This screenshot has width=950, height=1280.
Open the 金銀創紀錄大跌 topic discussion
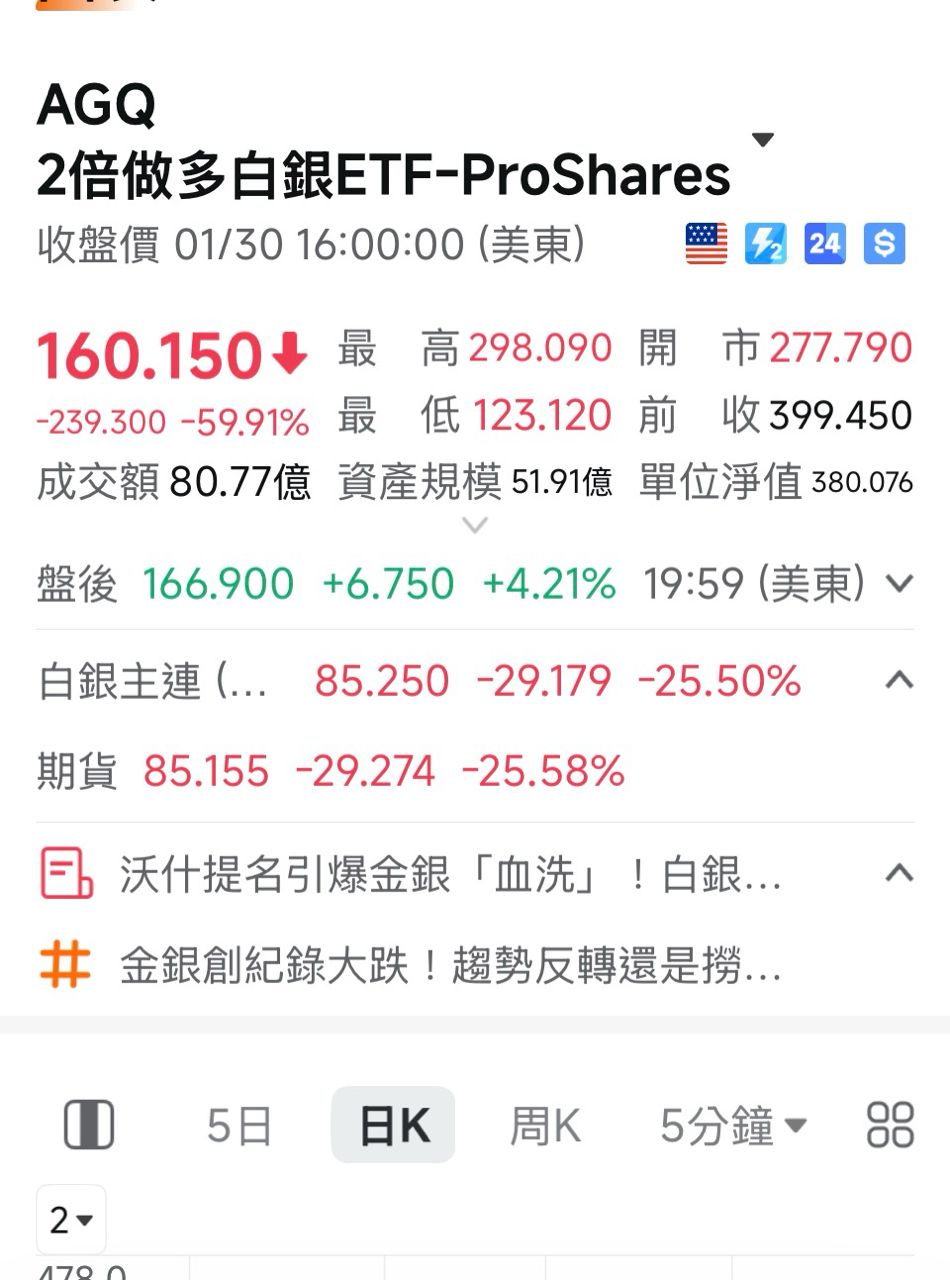point(450,967)
